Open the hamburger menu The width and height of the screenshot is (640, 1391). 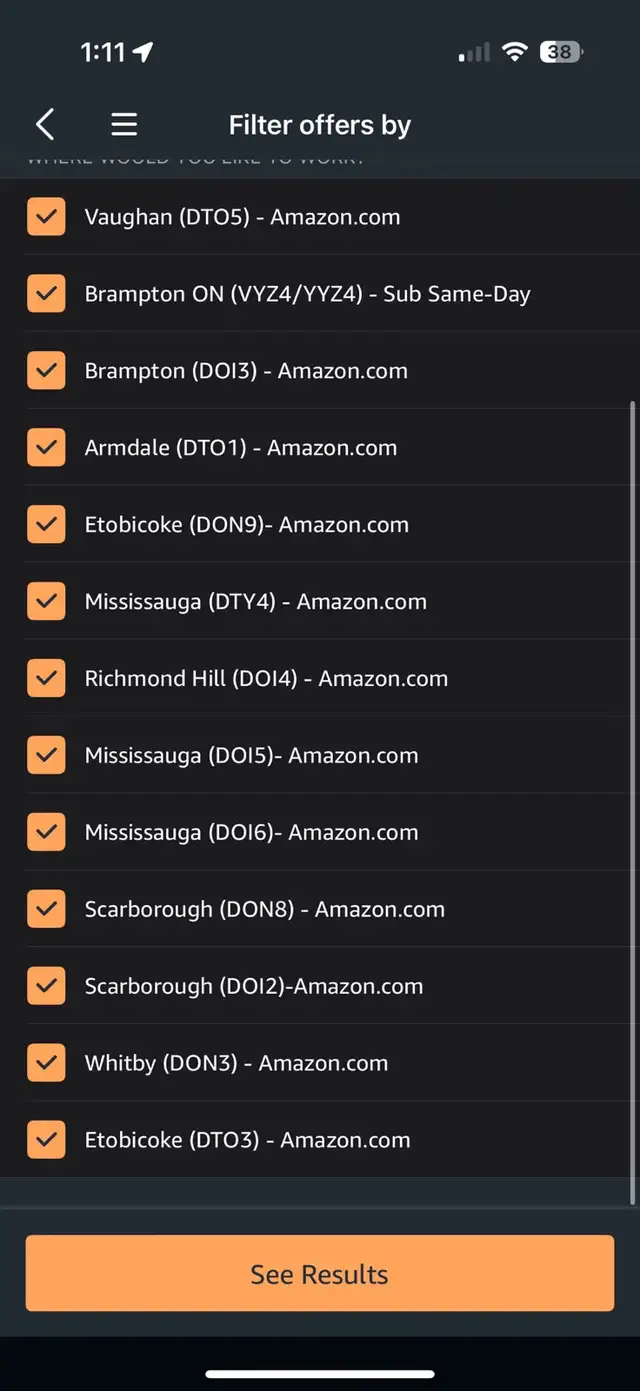coord(124,125)
